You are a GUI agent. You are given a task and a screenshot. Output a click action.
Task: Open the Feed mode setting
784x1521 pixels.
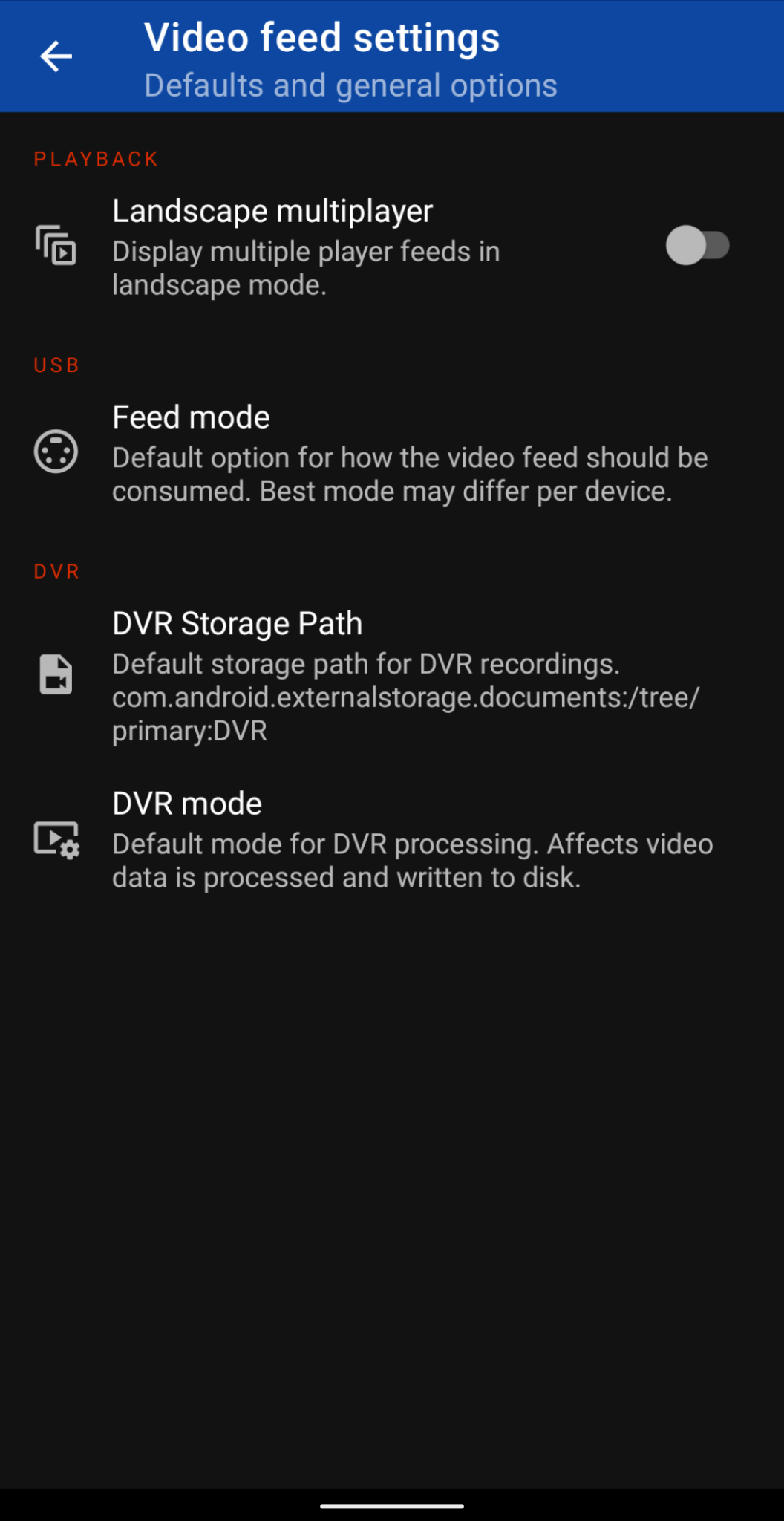tap(392, 453)
